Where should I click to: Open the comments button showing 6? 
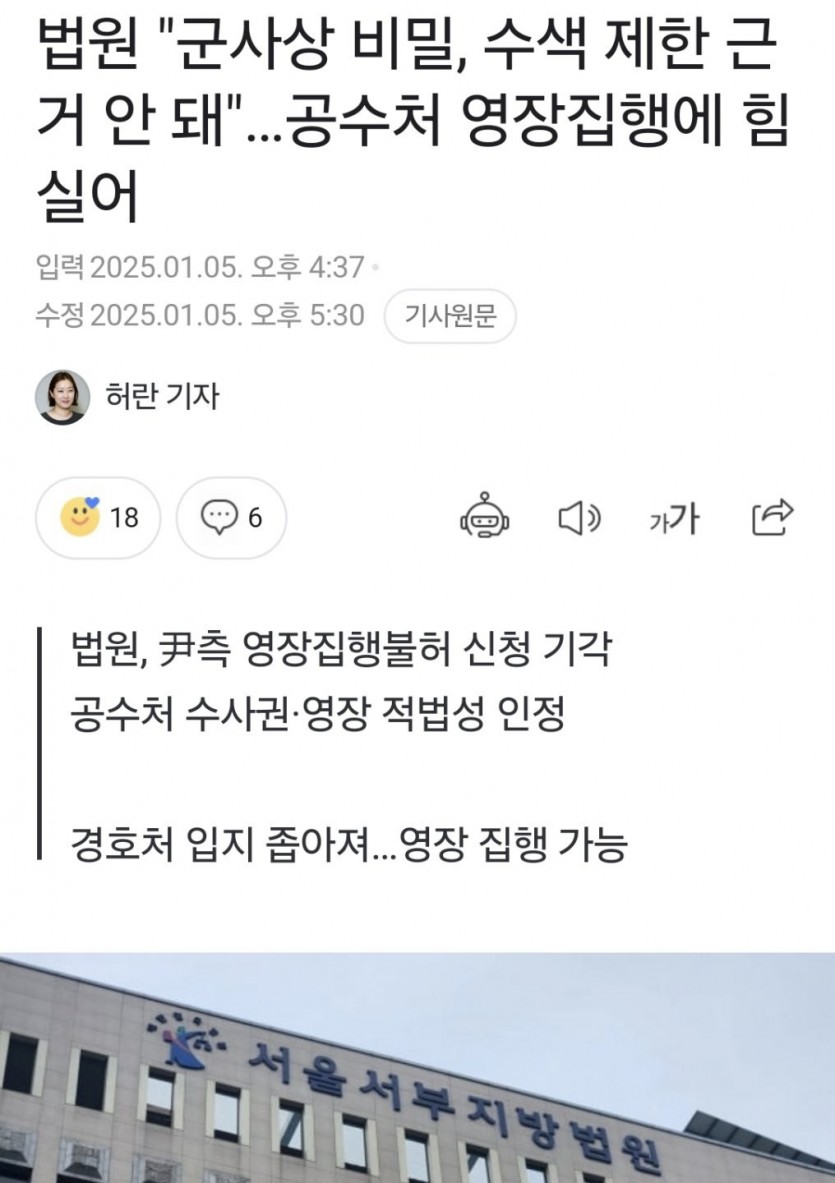click(x=231, y=518)
